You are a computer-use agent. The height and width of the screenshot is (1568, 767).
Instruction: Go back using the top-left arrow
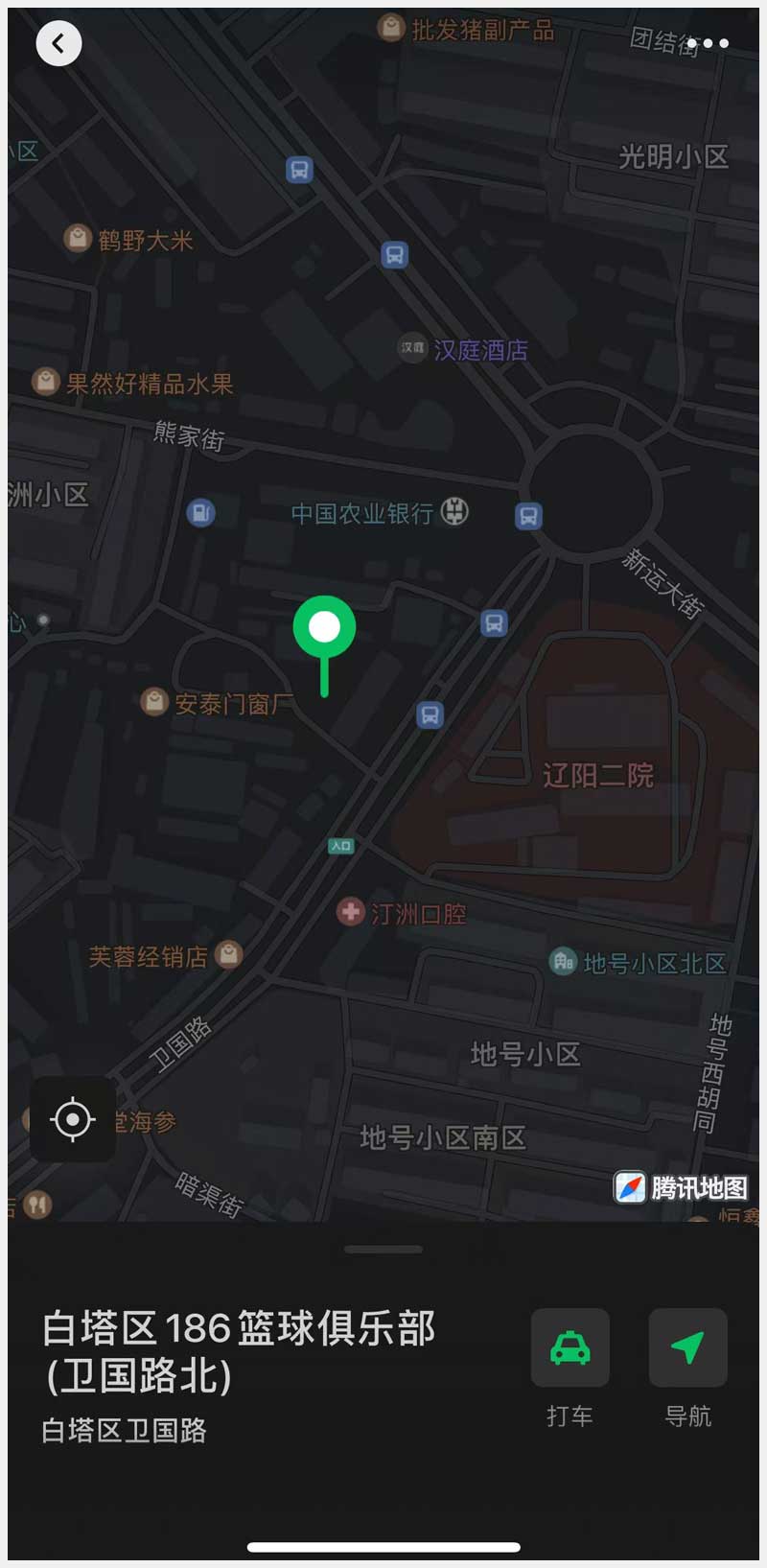[58, 43]
